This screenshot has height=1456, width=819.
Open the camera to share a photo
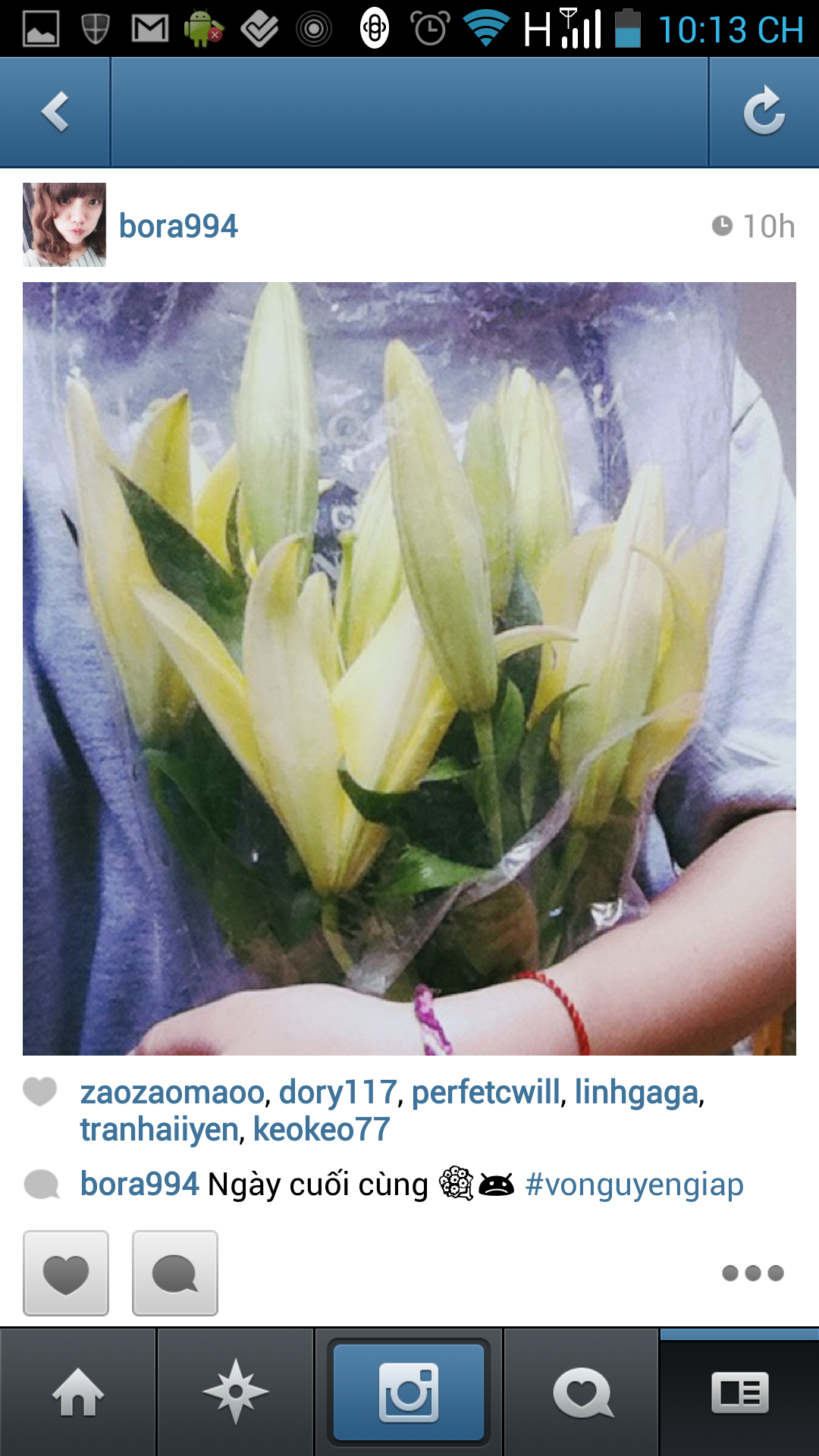(409, 1392)
